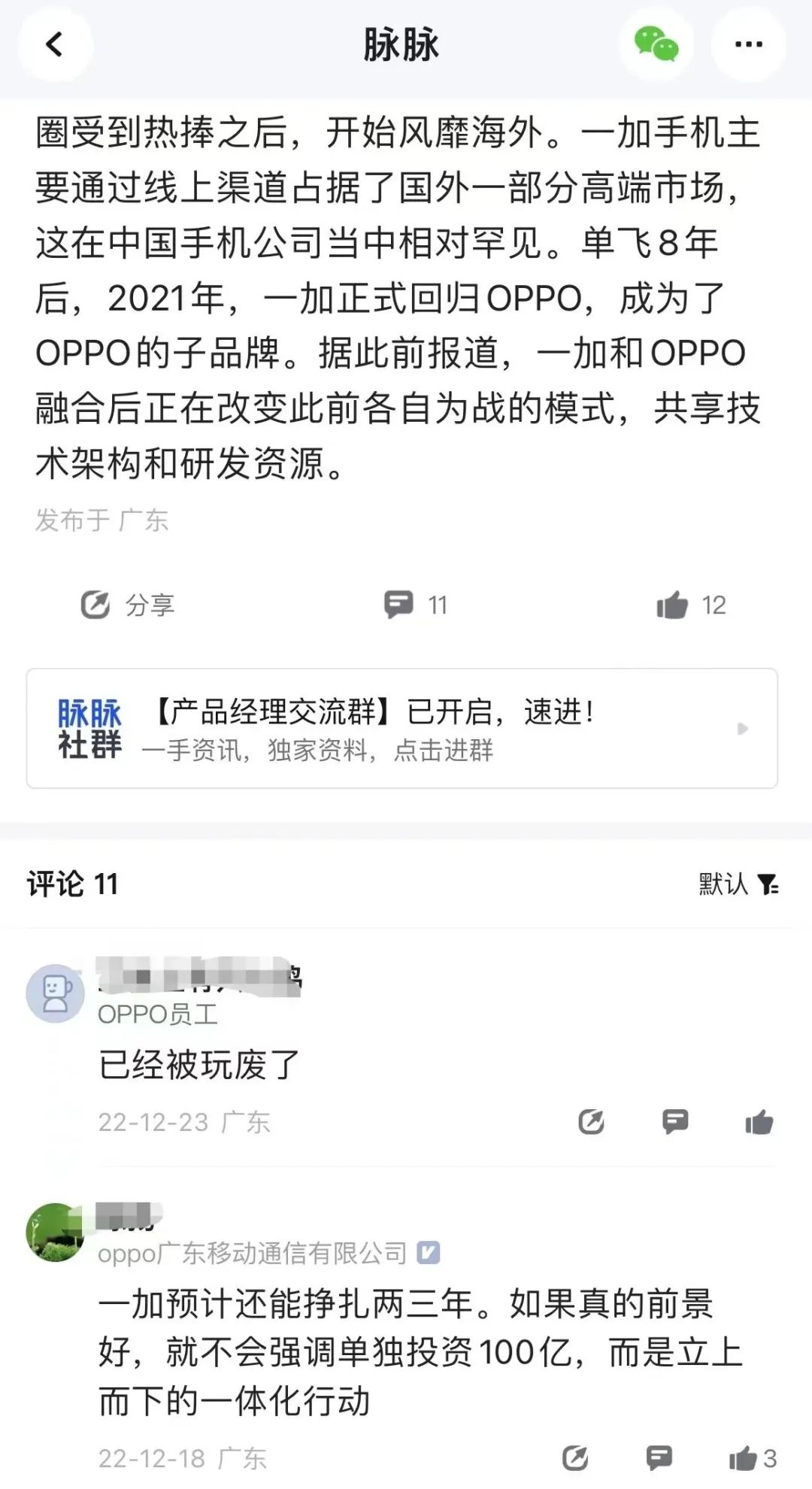Share this page to WeChat
The width and height of the screenshot is (812, 1489).
656,45
